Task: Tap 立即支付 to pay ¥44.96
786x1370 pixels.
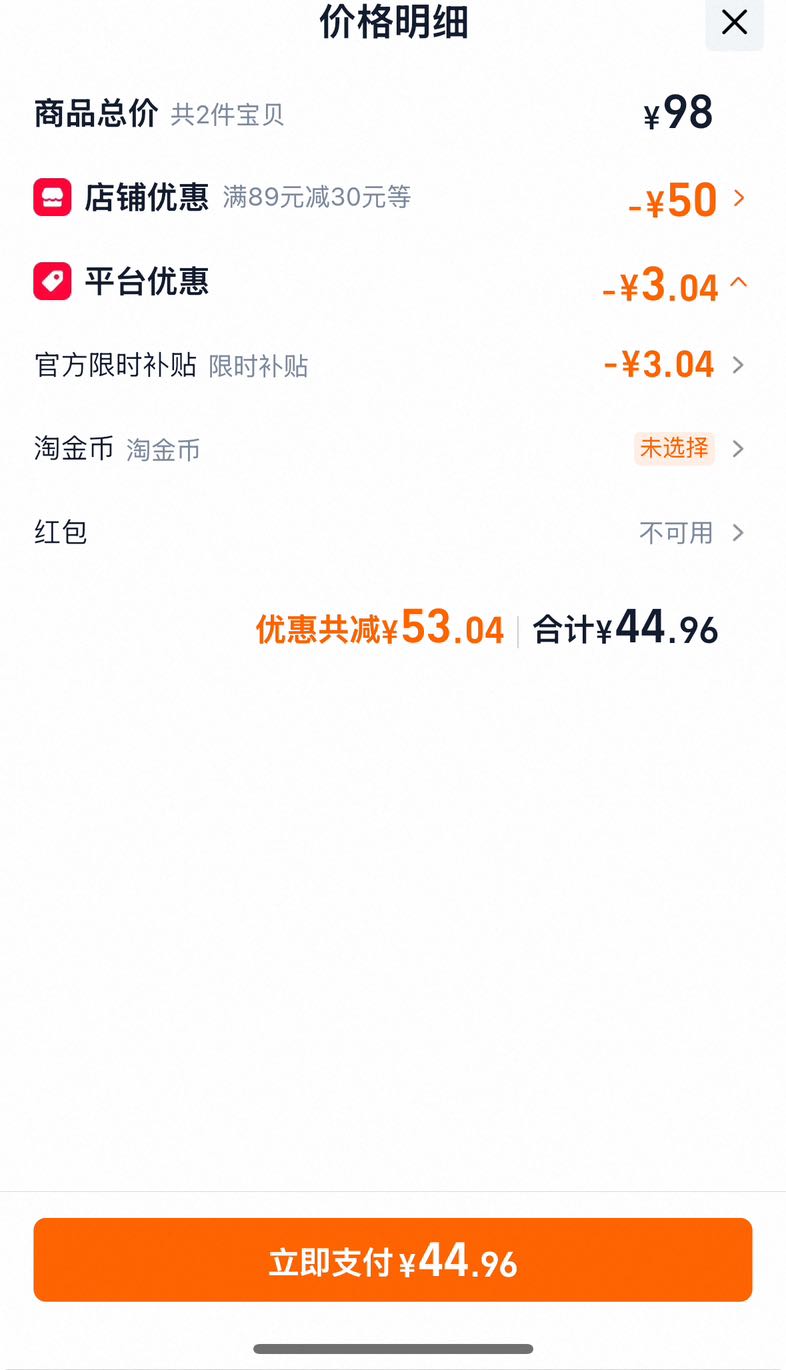Action: (393, 1260)
